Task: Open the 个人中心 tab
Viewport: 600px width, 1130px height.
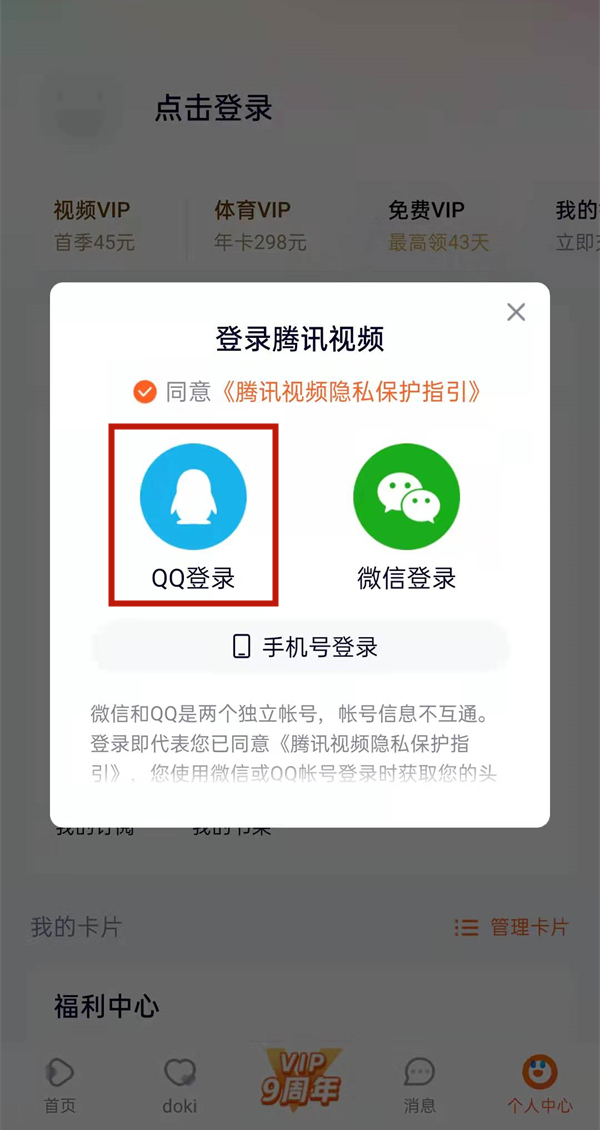Action: coord(540,1084)
